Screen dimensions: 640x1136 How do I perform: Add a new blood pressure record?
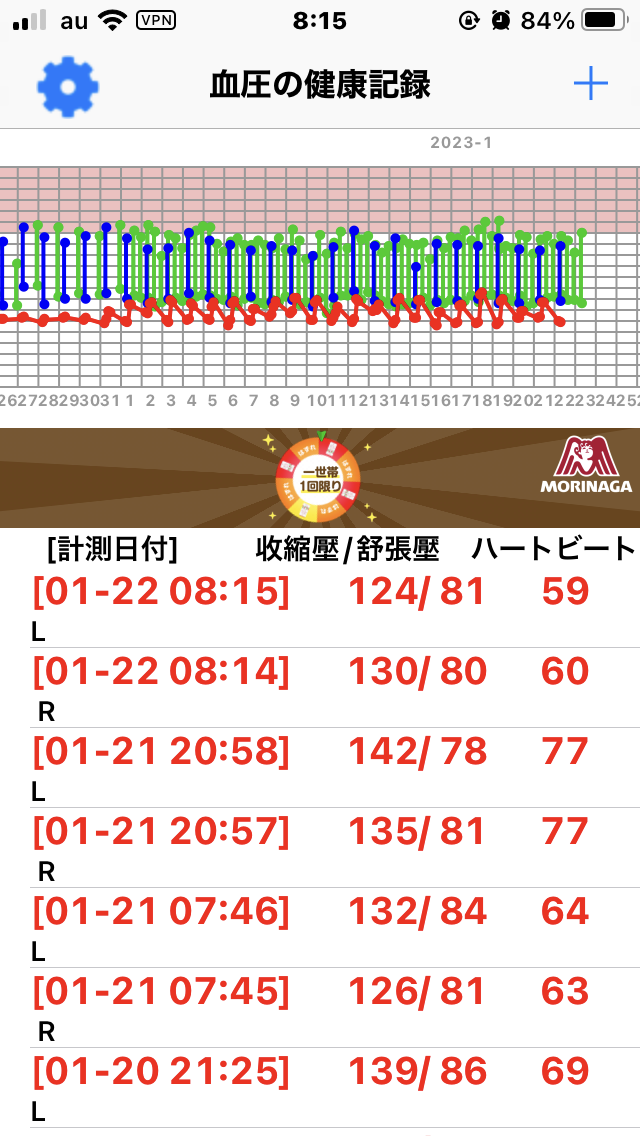pyautogui.click(x=591, y=85)
